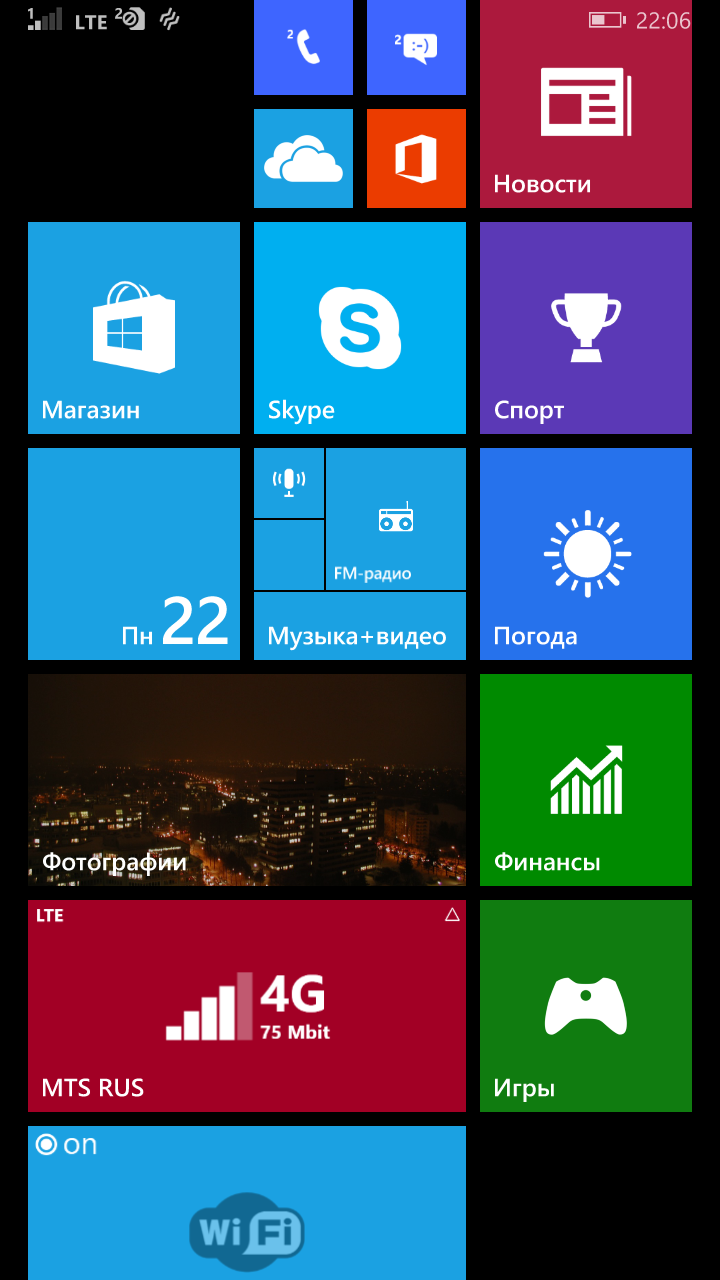
Task: Open the Новости news tile
Action: tap(585, 104)
